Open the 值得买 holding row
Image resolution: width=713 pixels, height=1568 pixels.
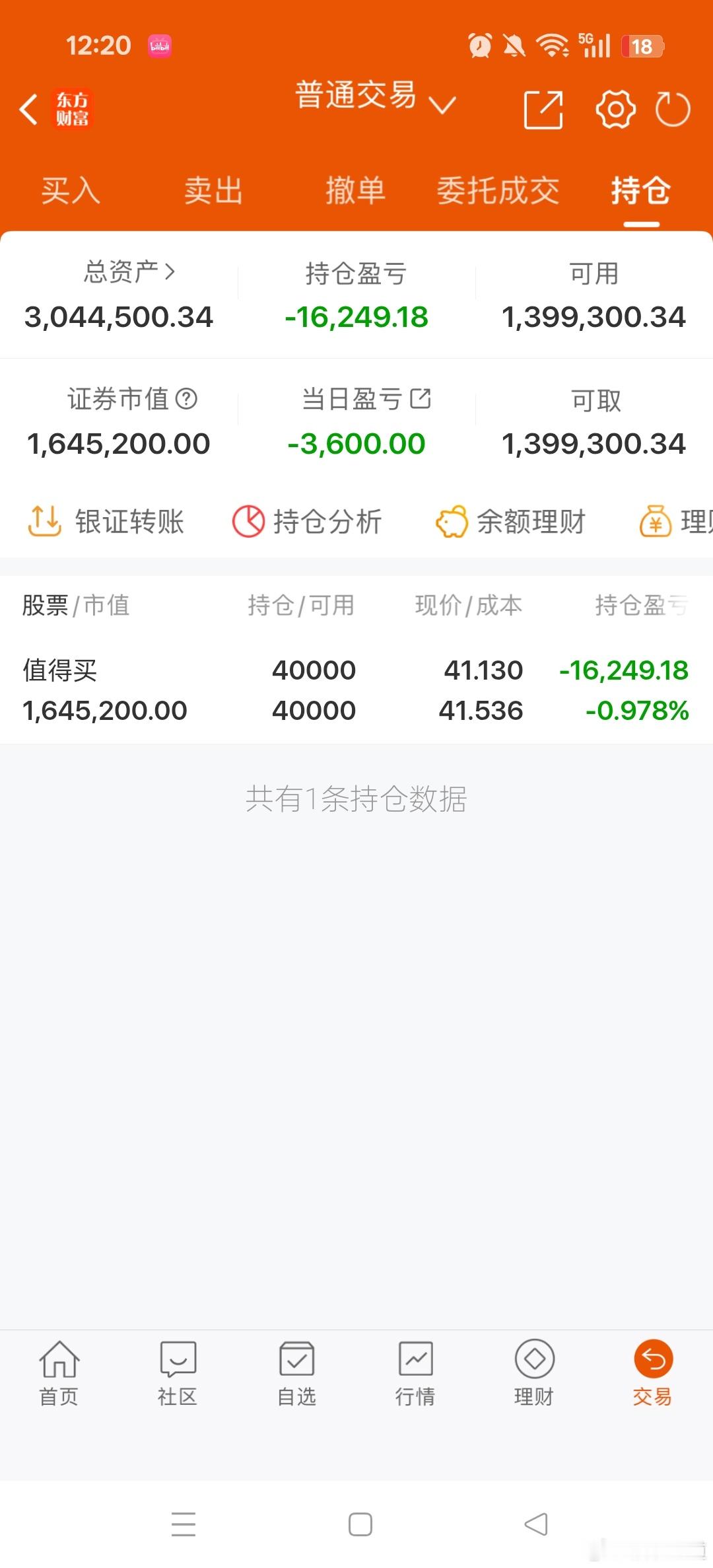(x=356, y=690)
